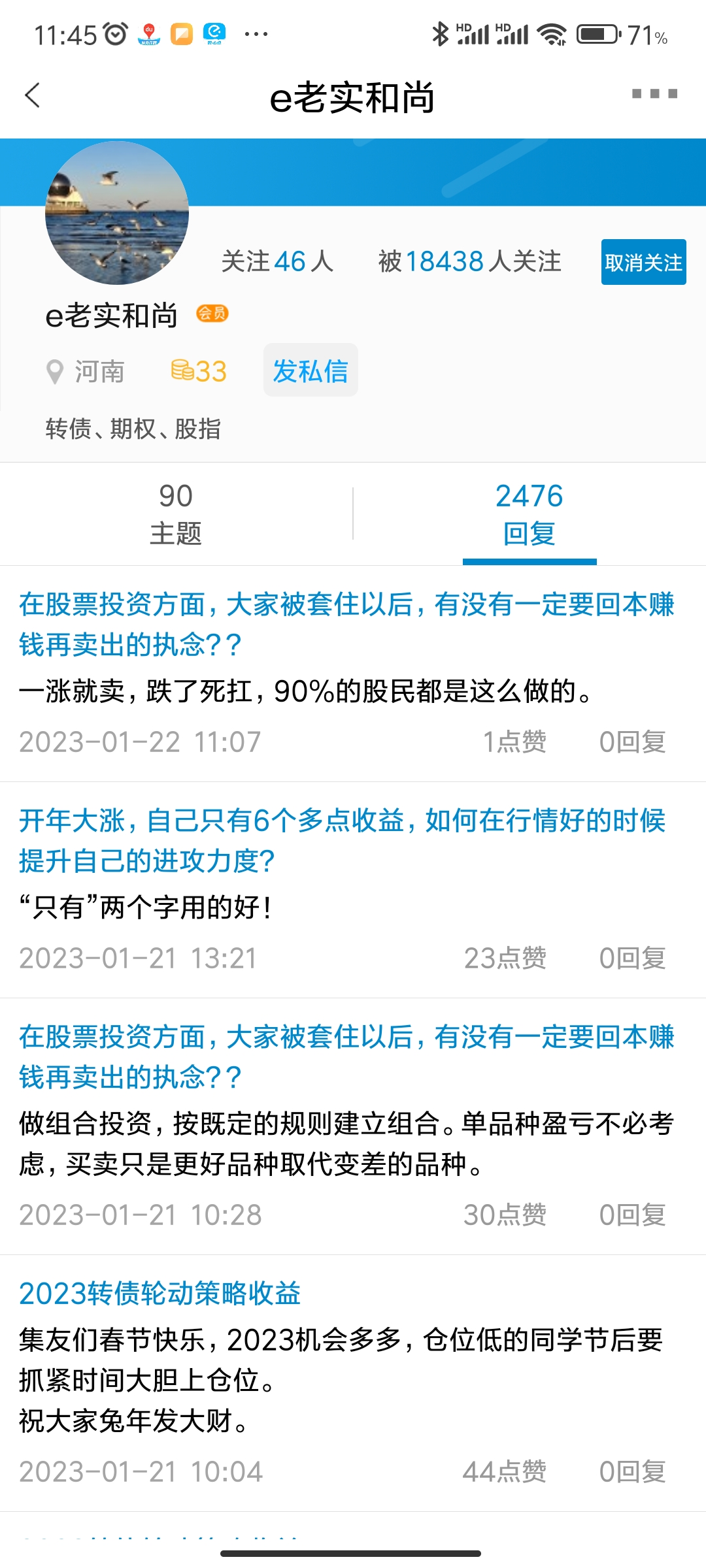Open the 2023转债轮动策略收益 thread
706x1568 pixels.
point(160,1294)
